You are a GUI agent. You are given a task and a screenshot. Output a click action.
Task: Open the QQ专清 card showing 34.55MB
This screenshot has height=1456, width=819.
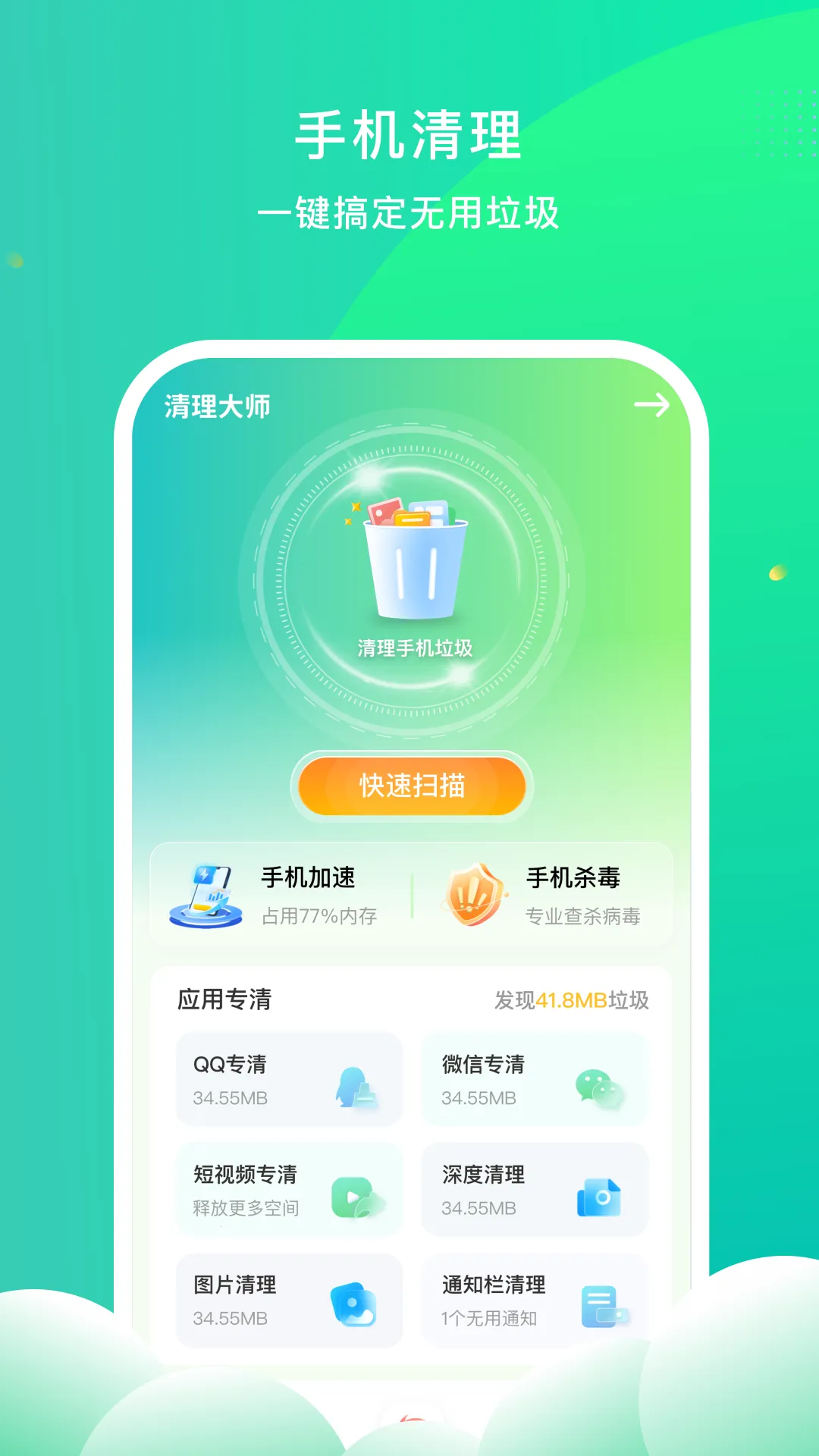coord(288,1078)
